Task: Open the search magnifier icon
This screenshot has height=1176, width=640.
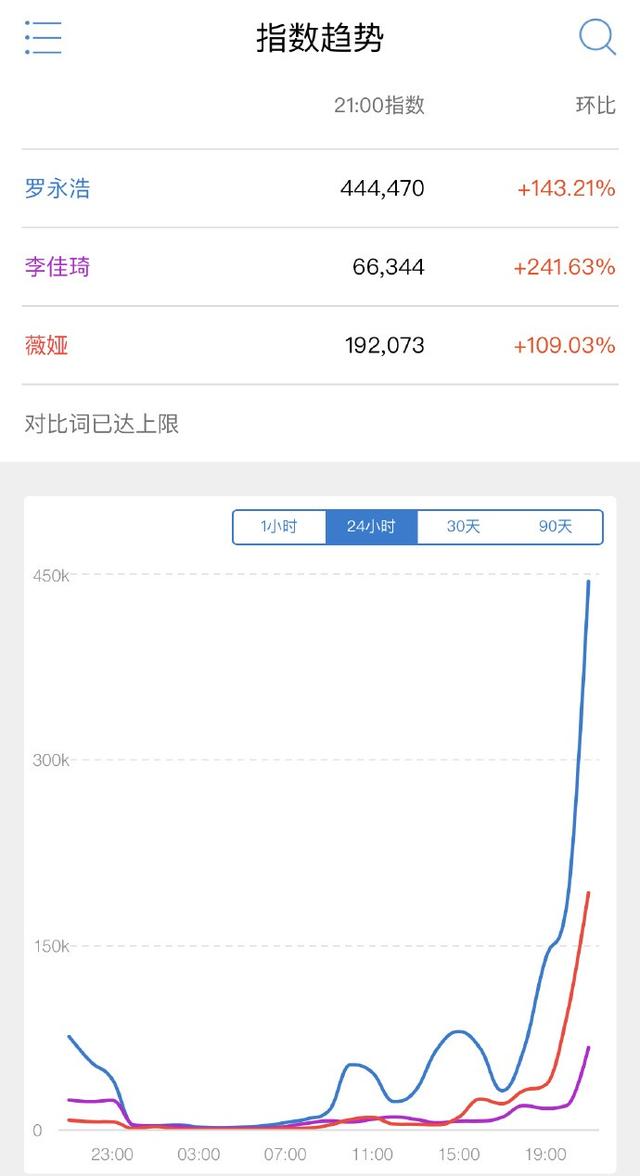Action: (597, 37)
